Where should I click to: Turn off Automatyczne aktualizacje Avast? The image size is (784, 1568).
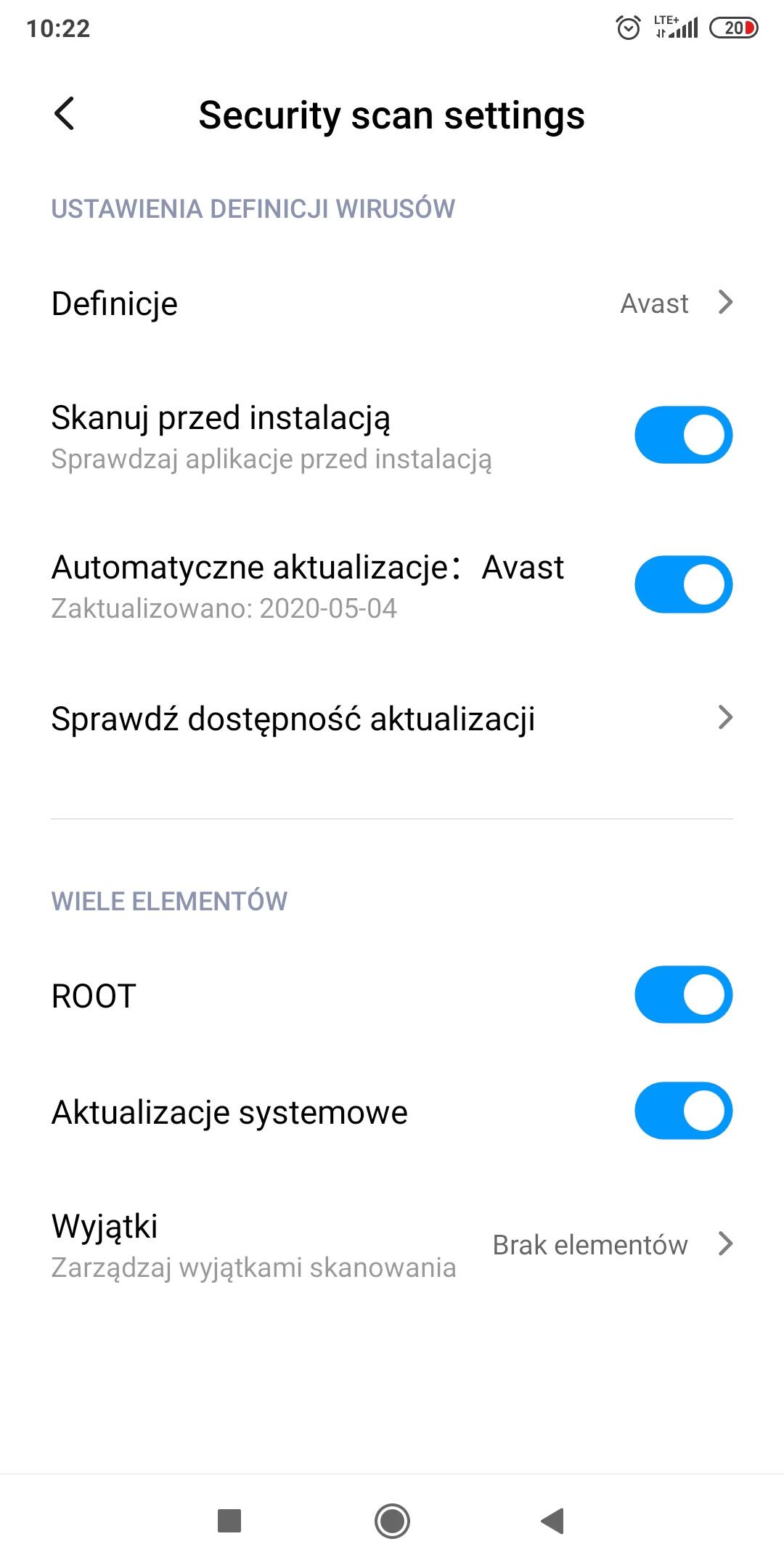tap(683, 584)
